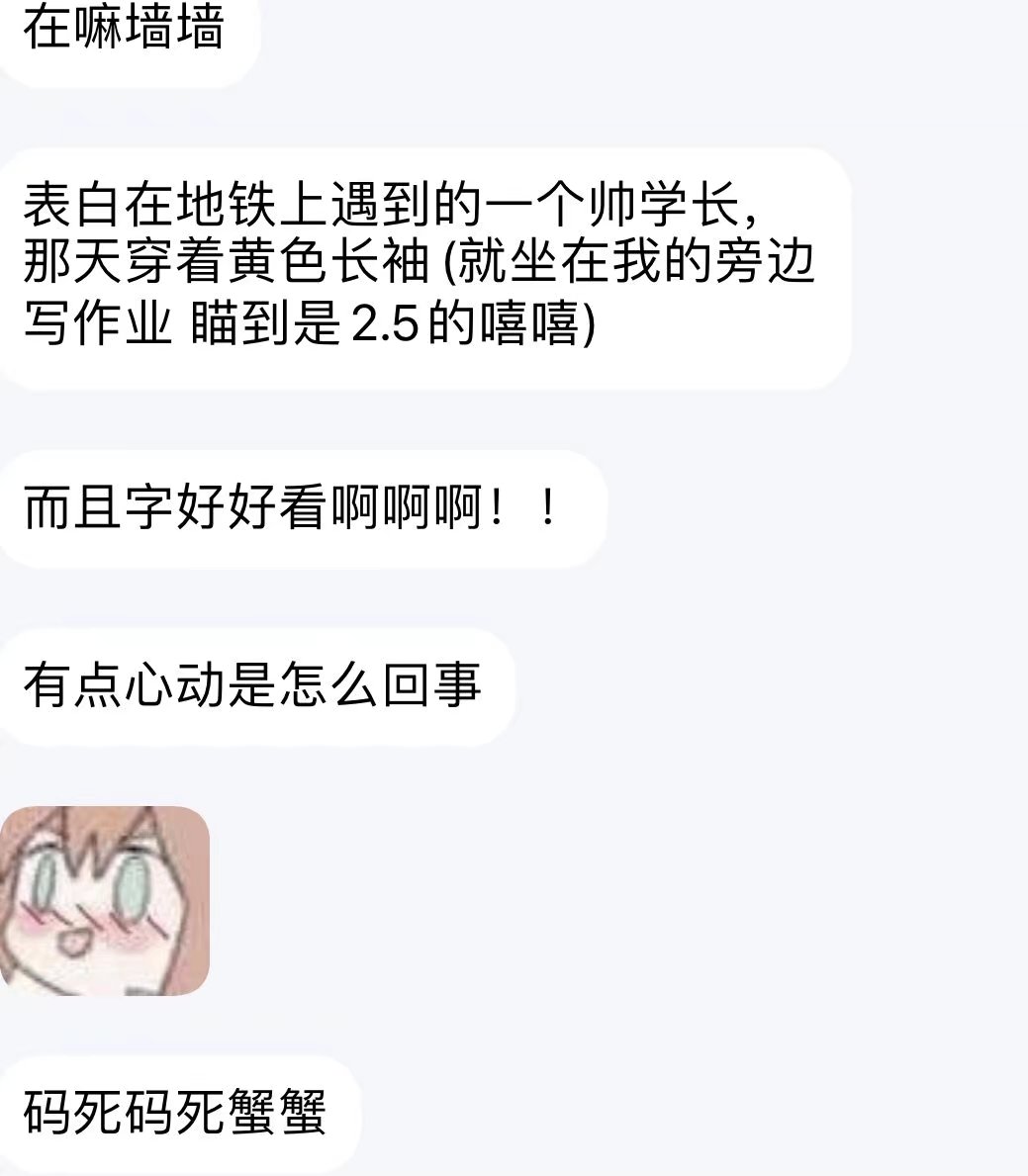
Task: Open the blushing cartoon face sticker
Action: 104,900
